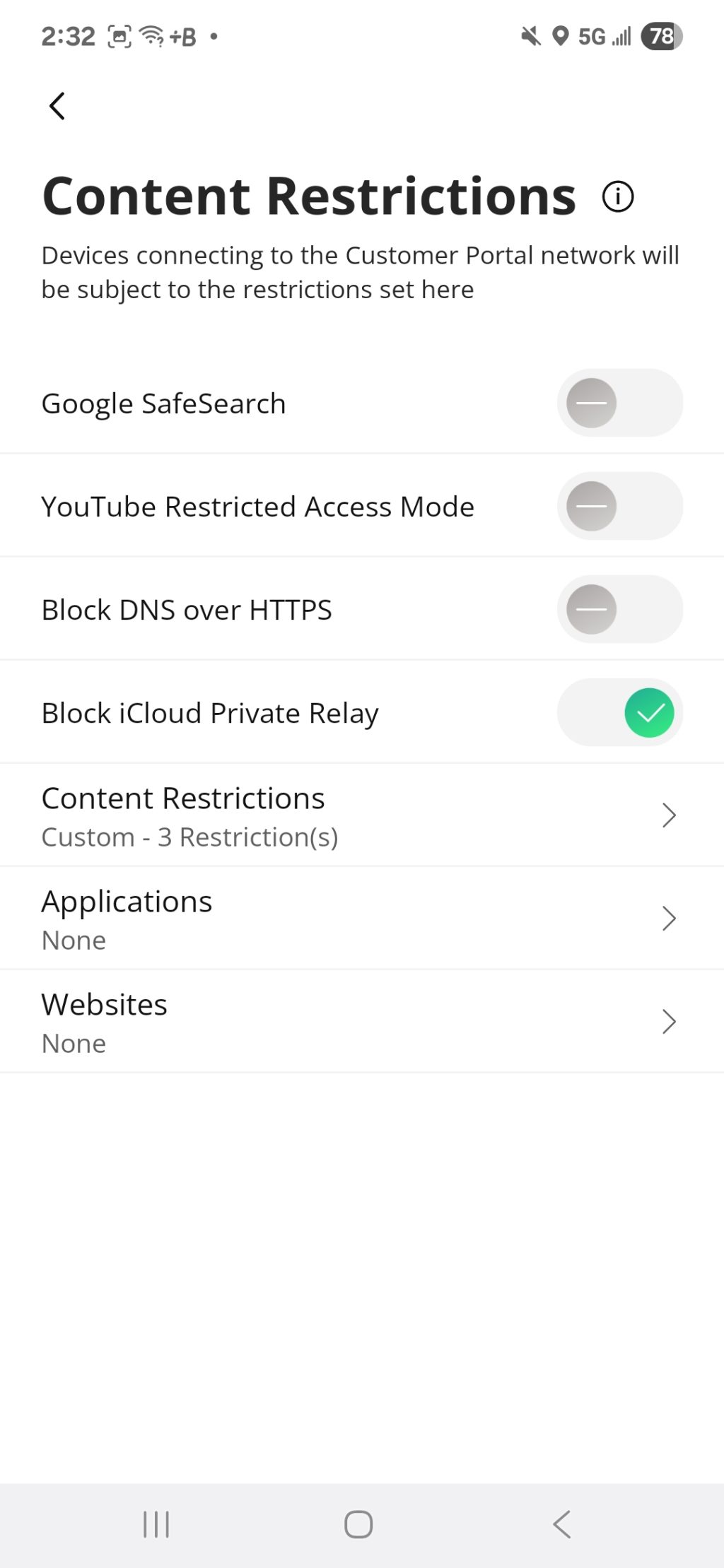Open the Applications restrictions row
The image size is (724, 1568).
click(362, 919)
